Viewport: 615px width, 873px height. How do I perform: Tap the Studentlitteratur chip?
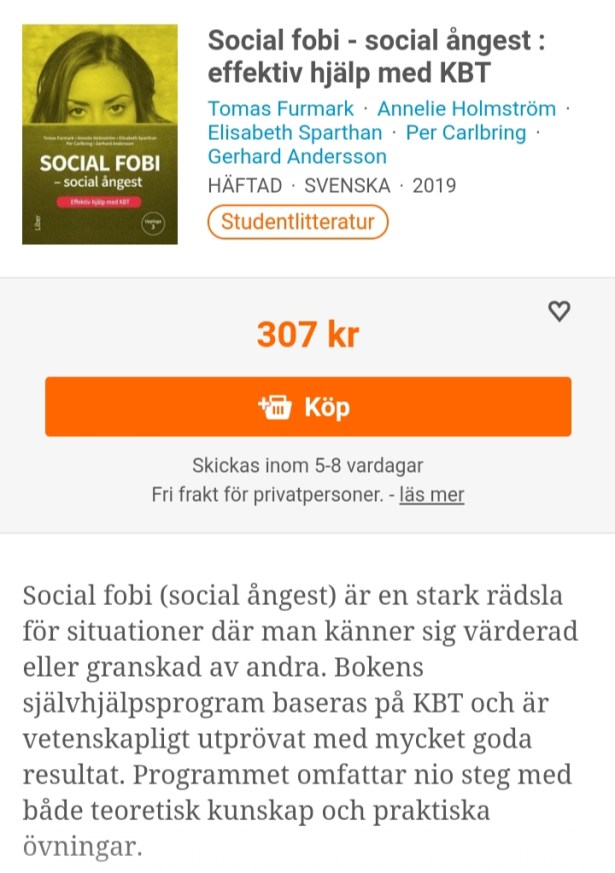coord(297,221)
